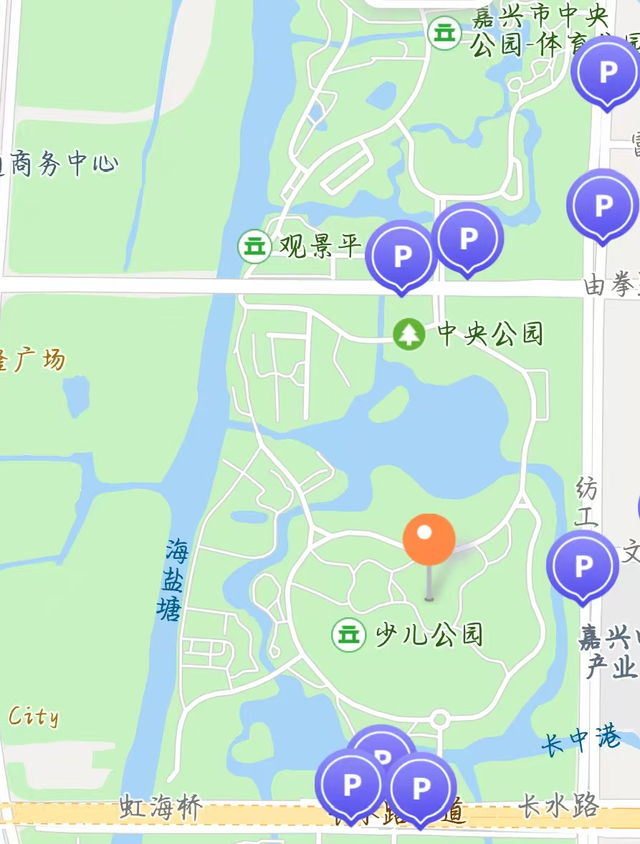Select the 嘉兴市中央公园 sports park marker
Screen dimensions: 640x844
(x=444, y=33)
